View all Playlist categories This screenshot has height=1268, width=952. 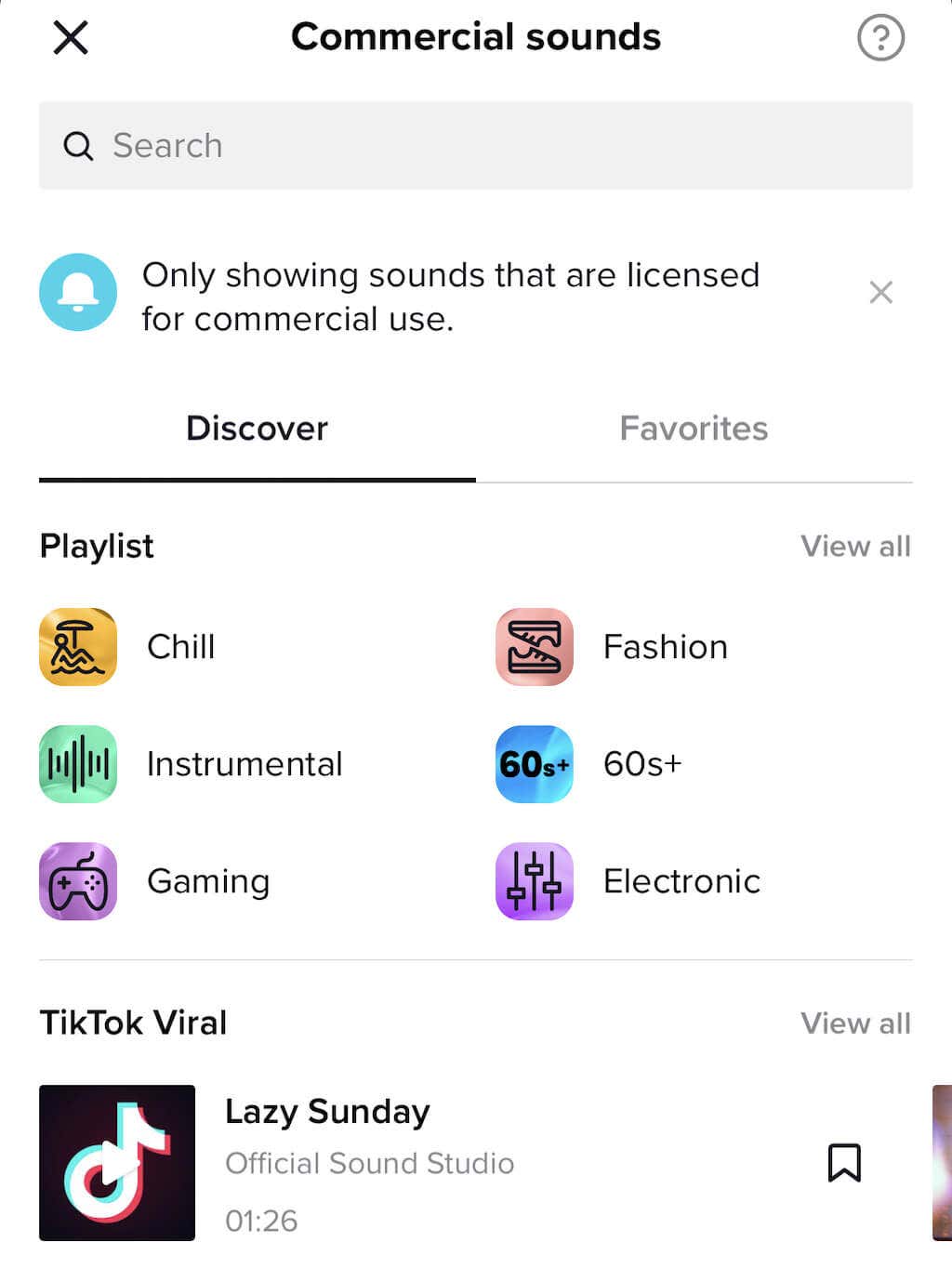(x=855, y=546)
